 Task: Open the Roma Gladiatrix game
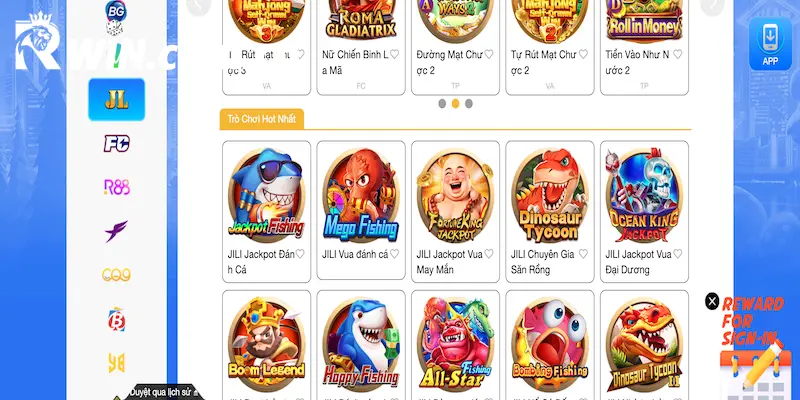coord(360,18)
